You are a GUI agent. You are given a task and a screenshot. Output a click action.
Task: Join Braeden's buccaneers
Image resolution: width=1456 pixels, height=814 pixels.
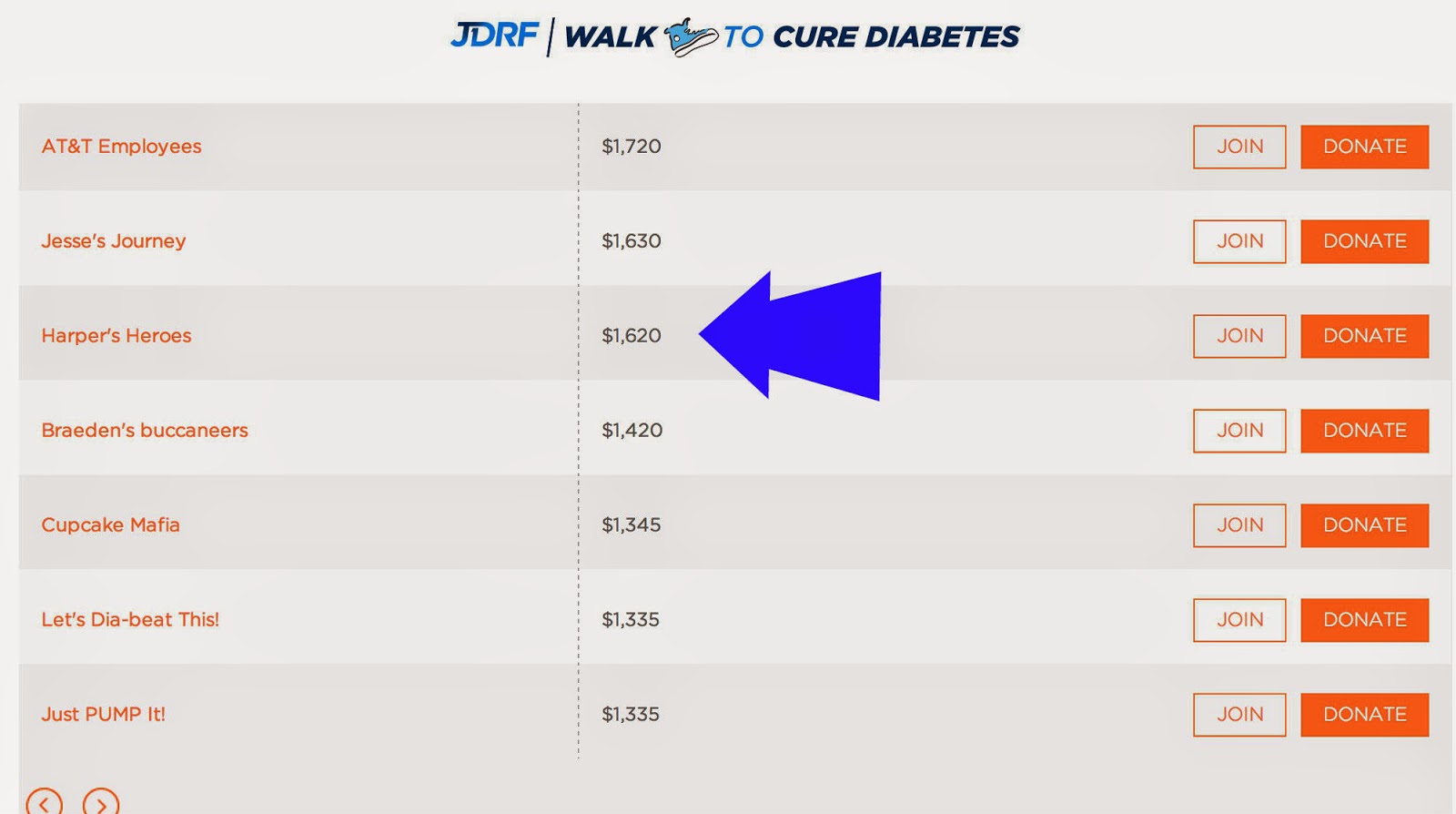1239,431
